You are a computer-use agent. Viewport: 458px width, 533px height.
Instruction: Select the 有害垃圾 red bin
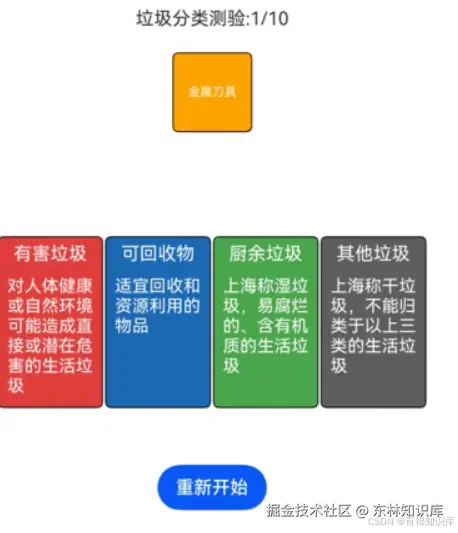[51, 322]
